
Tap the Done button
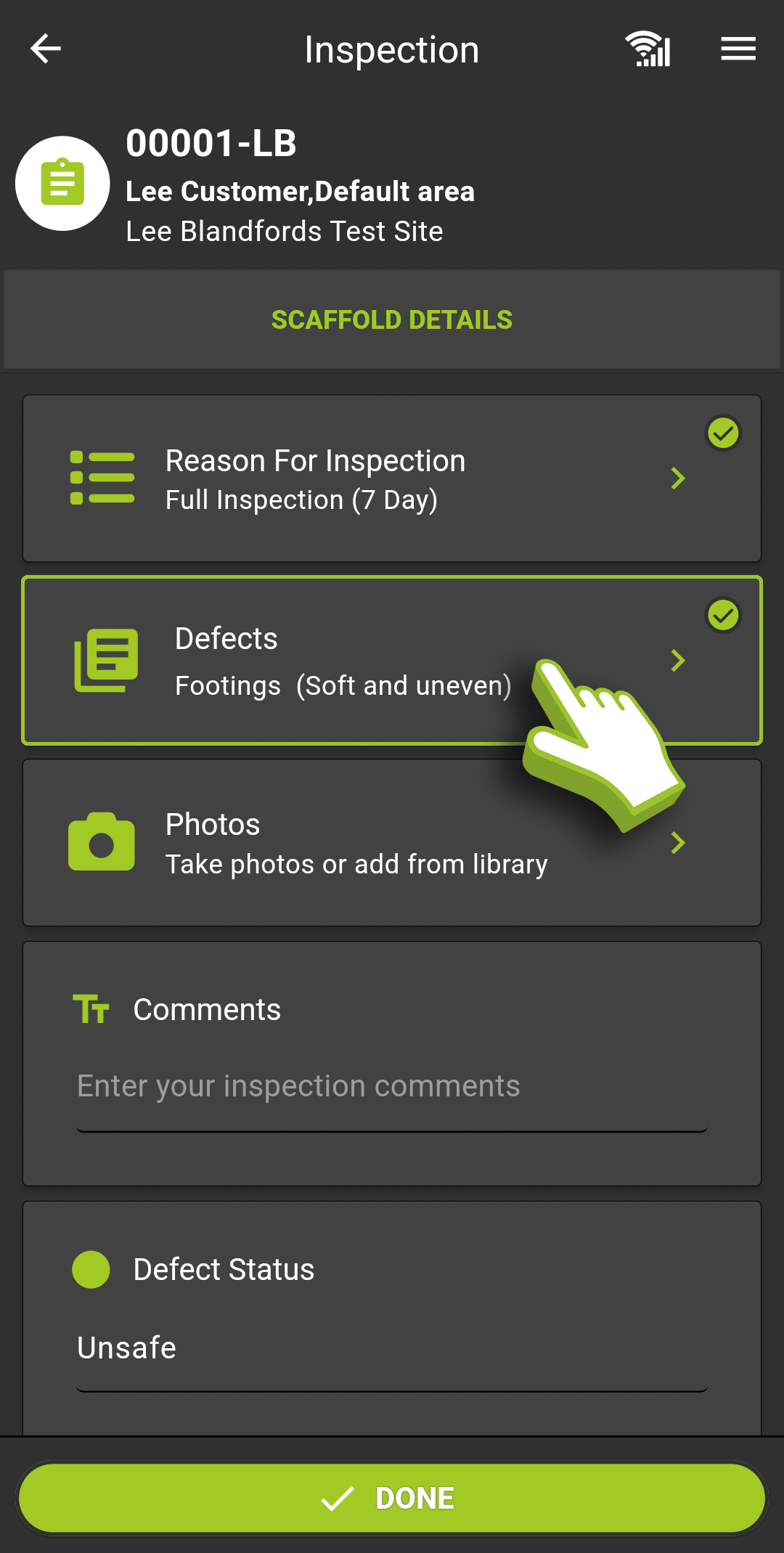392,1498
